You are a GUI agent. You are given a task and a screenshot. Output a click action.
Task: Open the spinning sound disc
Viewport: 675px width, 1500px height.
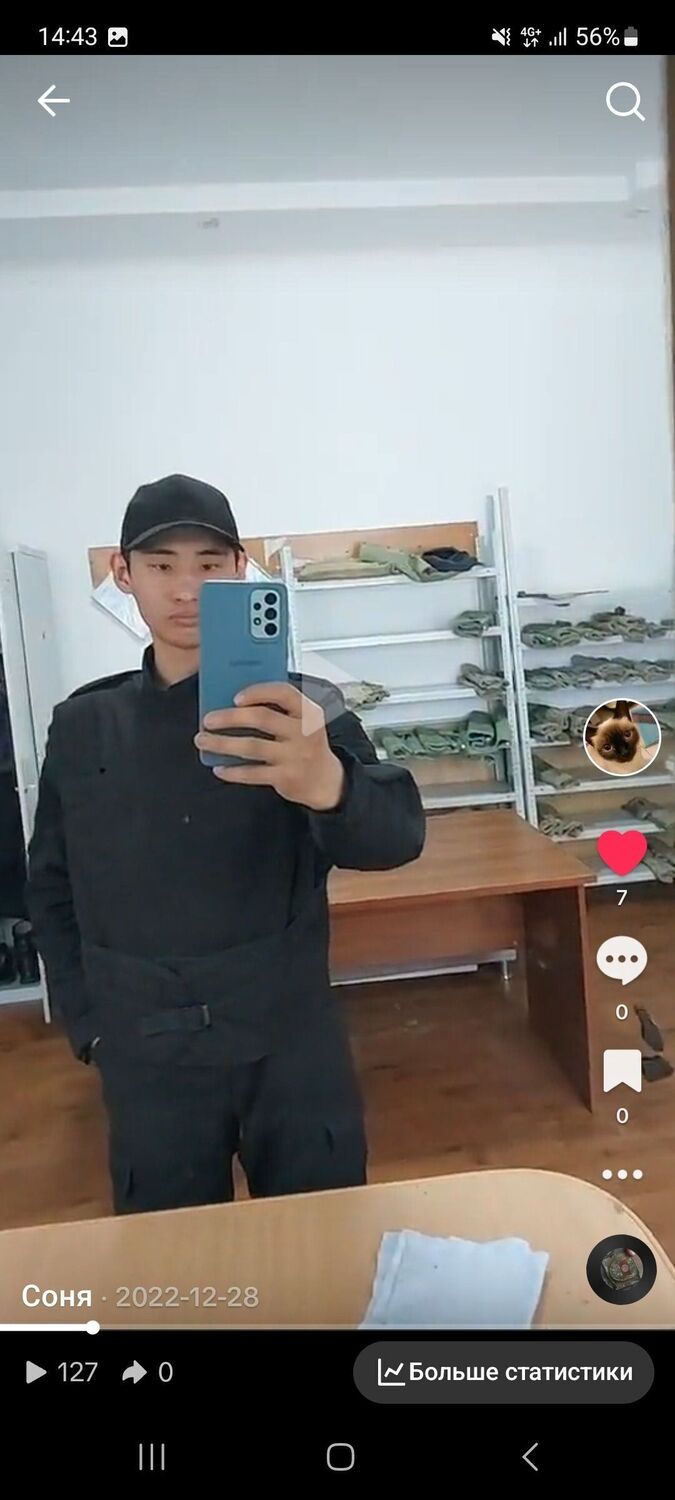[x=621, y=1270]
